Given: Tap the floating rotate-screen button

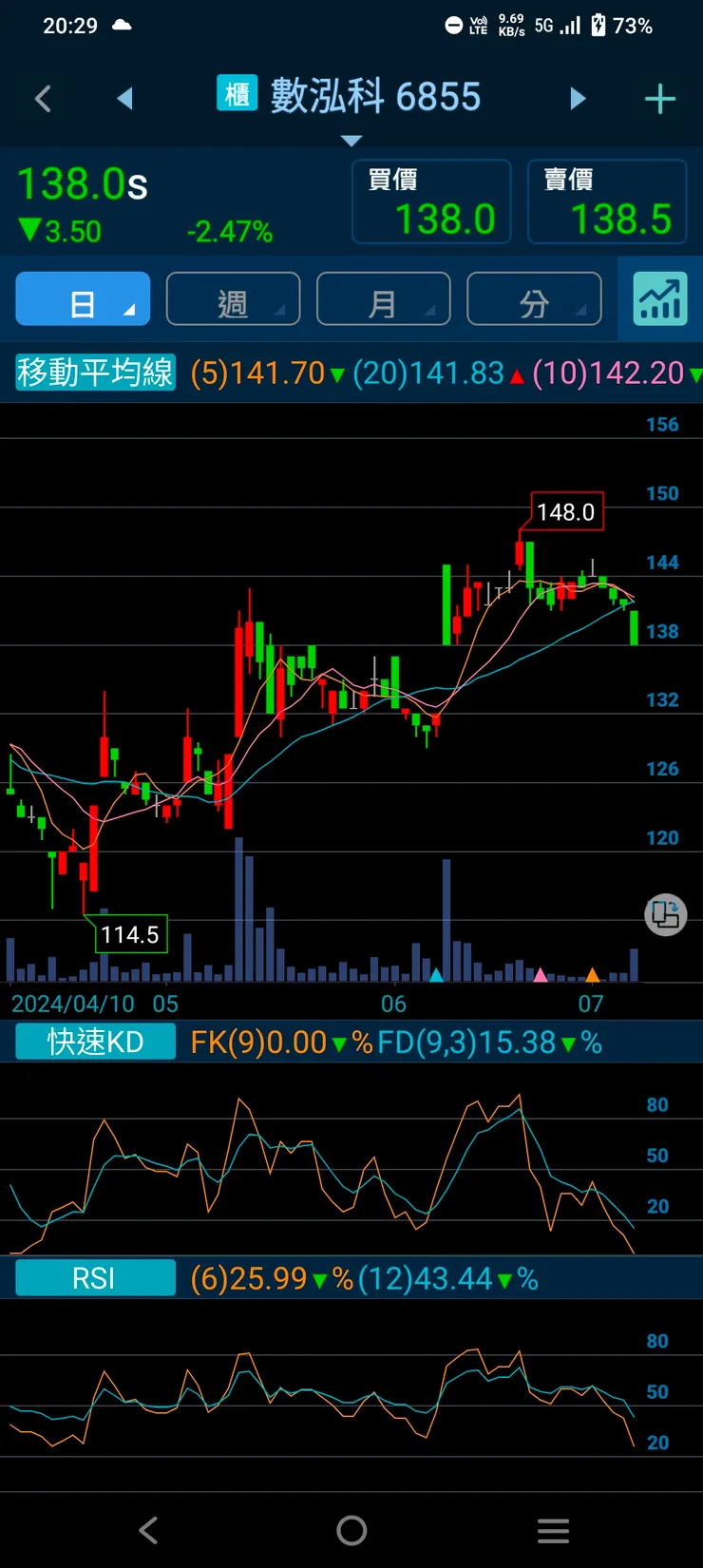Looking at the screenshot, I should point(666,915).
